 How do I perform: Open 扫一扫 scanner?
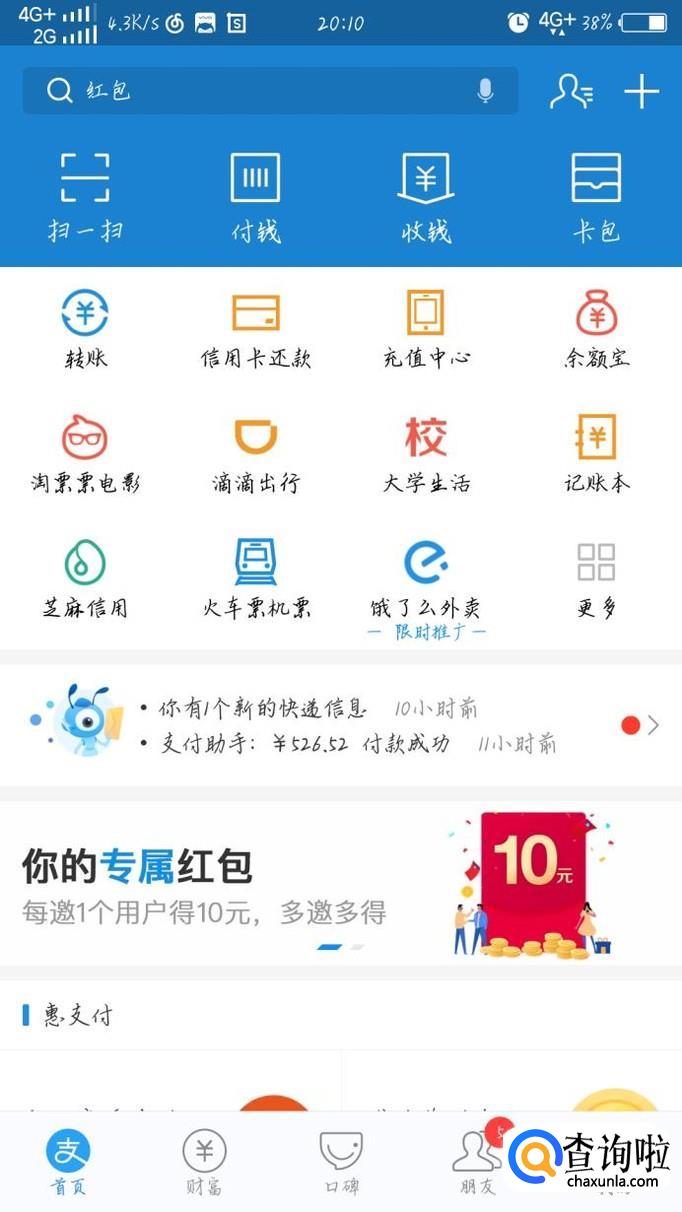pyautogui.click(x=85, y=197)
